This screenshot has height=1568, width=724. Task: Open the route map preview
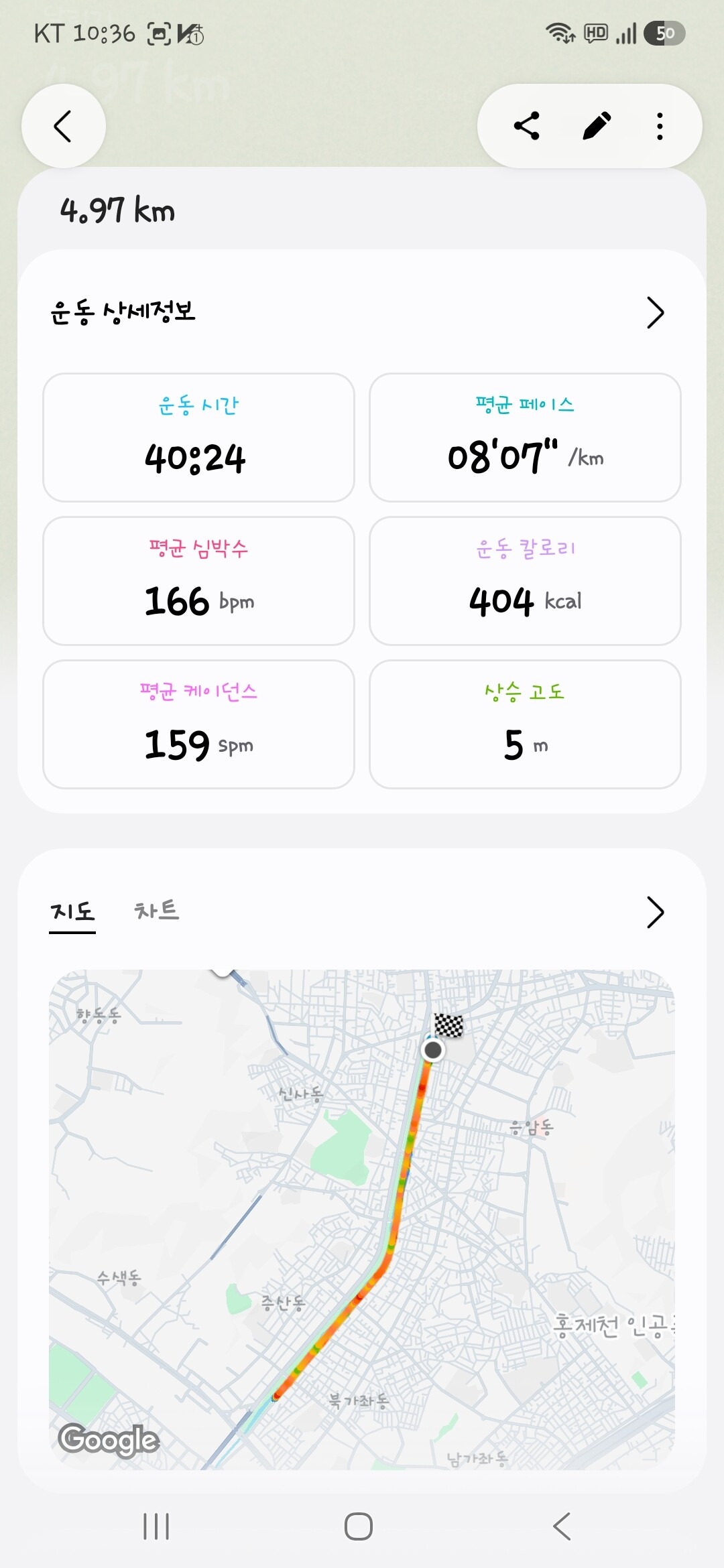tap(362, 1220)
